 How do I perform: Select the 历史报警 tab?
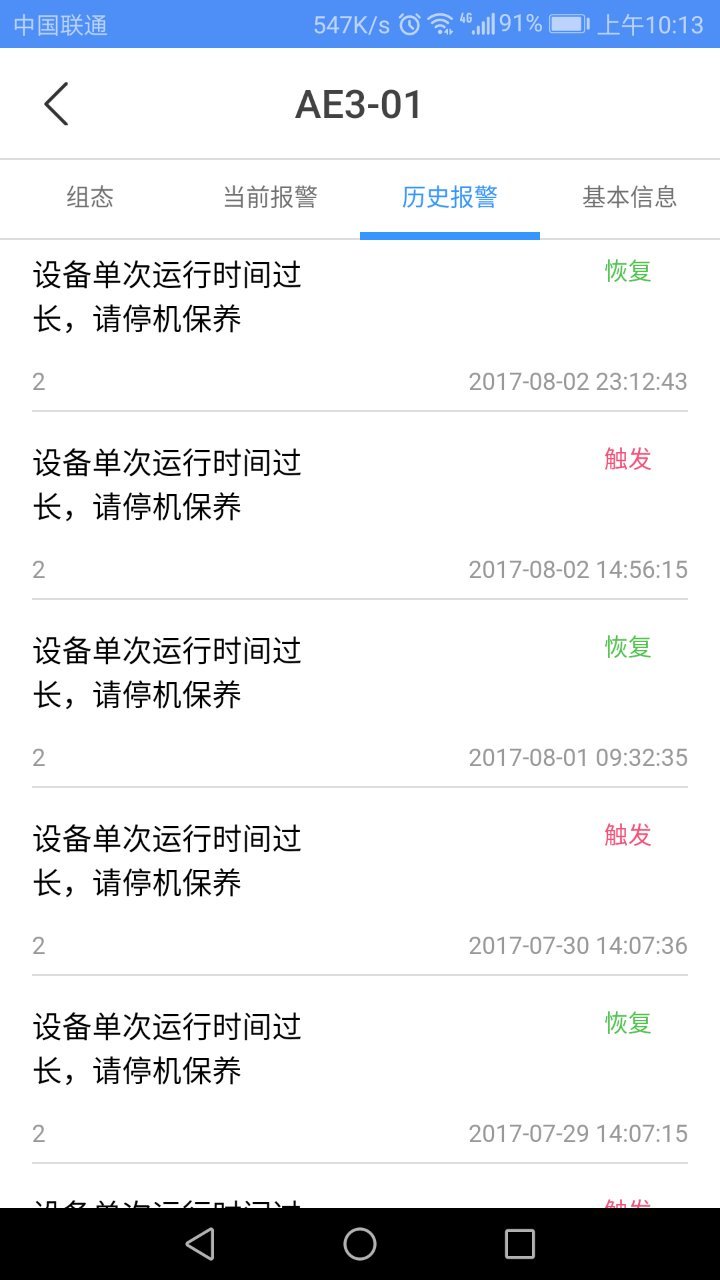pyautogui.click(x=450, y=197)
